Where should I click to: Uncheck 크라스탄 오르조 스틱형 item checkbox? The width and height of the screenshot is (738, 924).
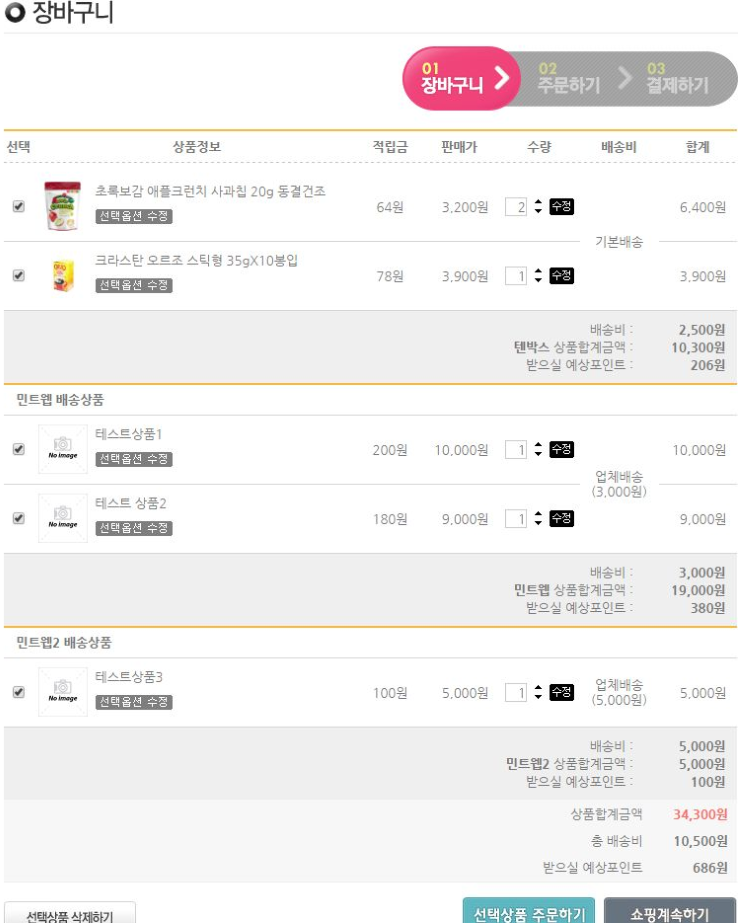18,276
